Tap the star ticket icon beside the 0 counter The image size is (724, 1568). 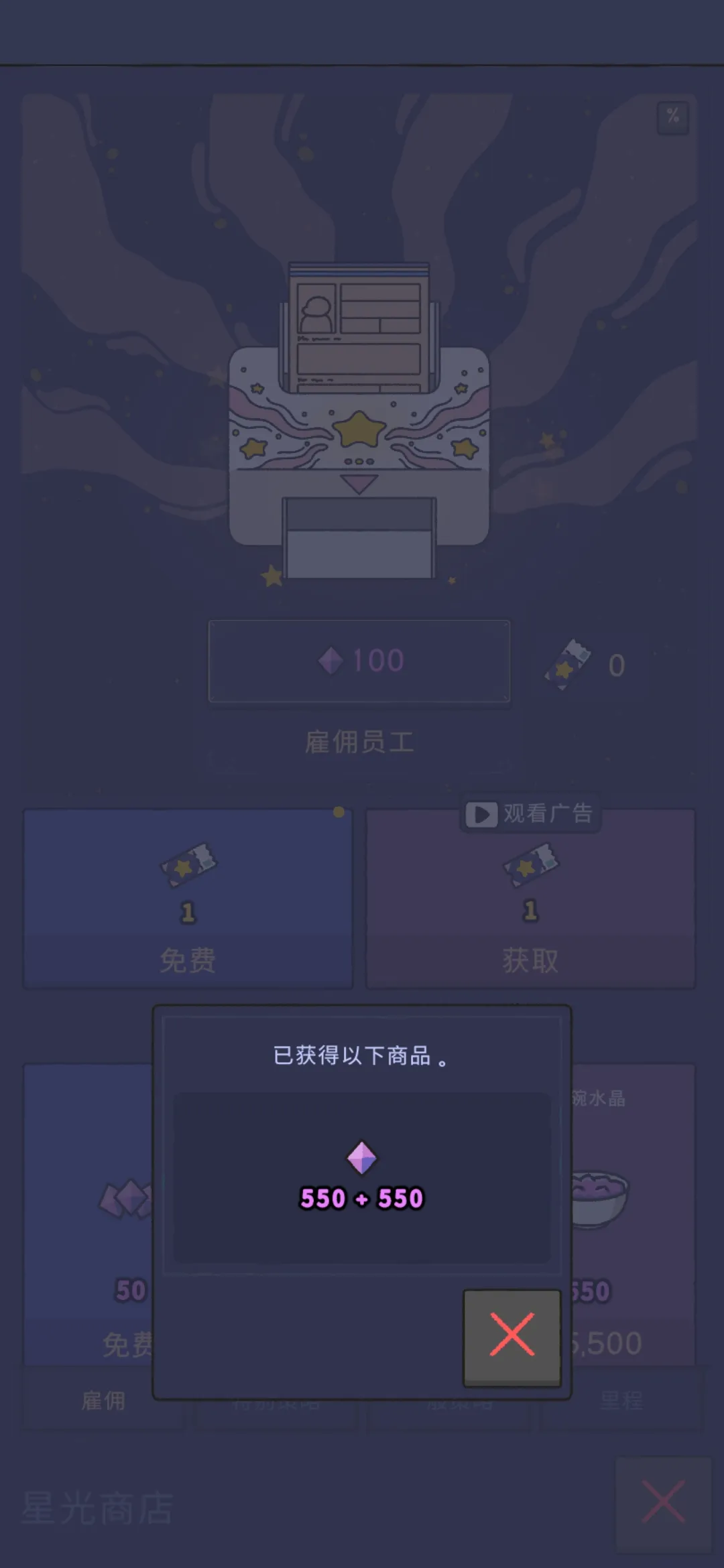(566, 662)
